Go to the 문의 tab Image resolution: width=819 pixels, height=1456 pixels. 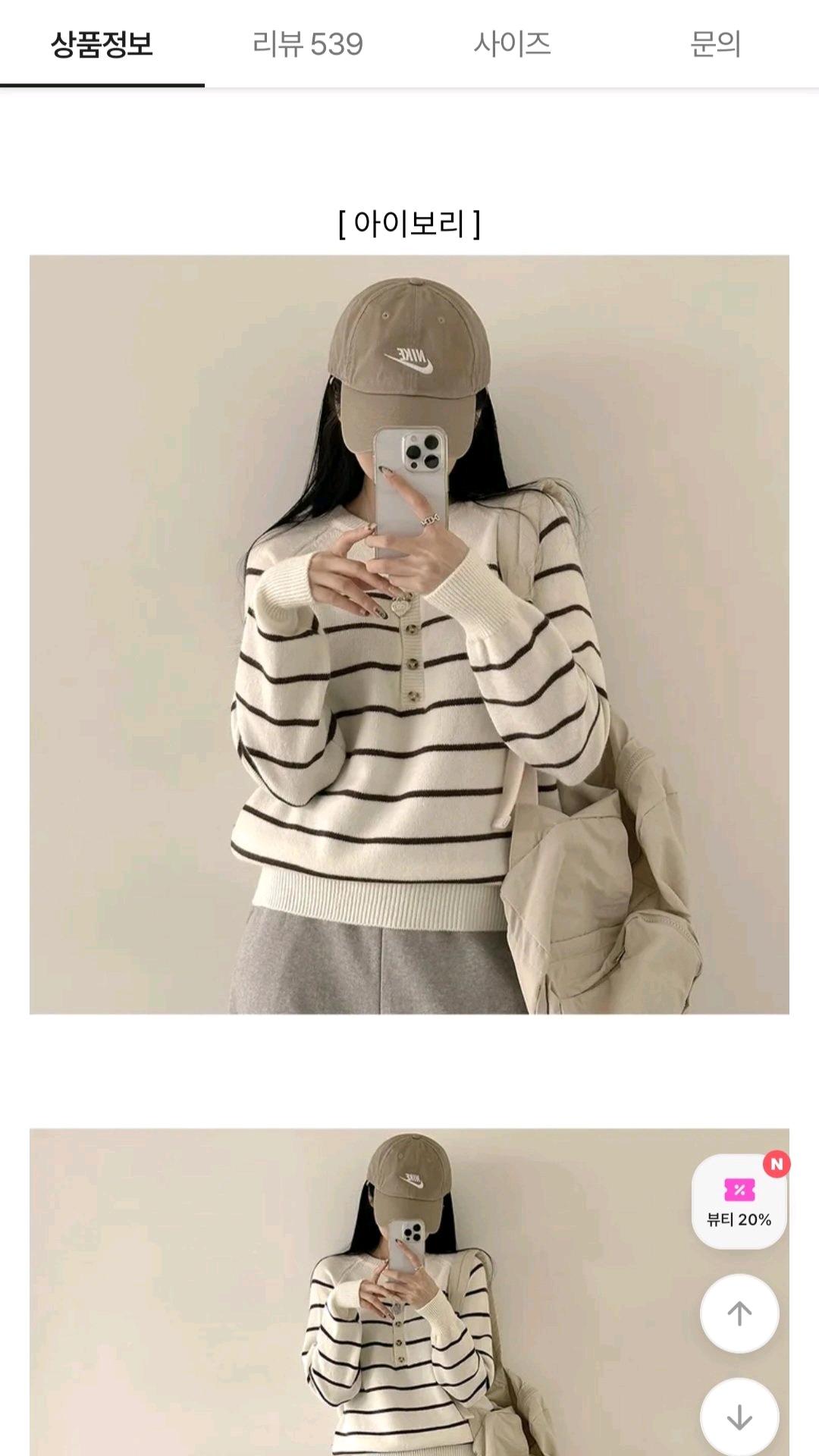(716, 44)
